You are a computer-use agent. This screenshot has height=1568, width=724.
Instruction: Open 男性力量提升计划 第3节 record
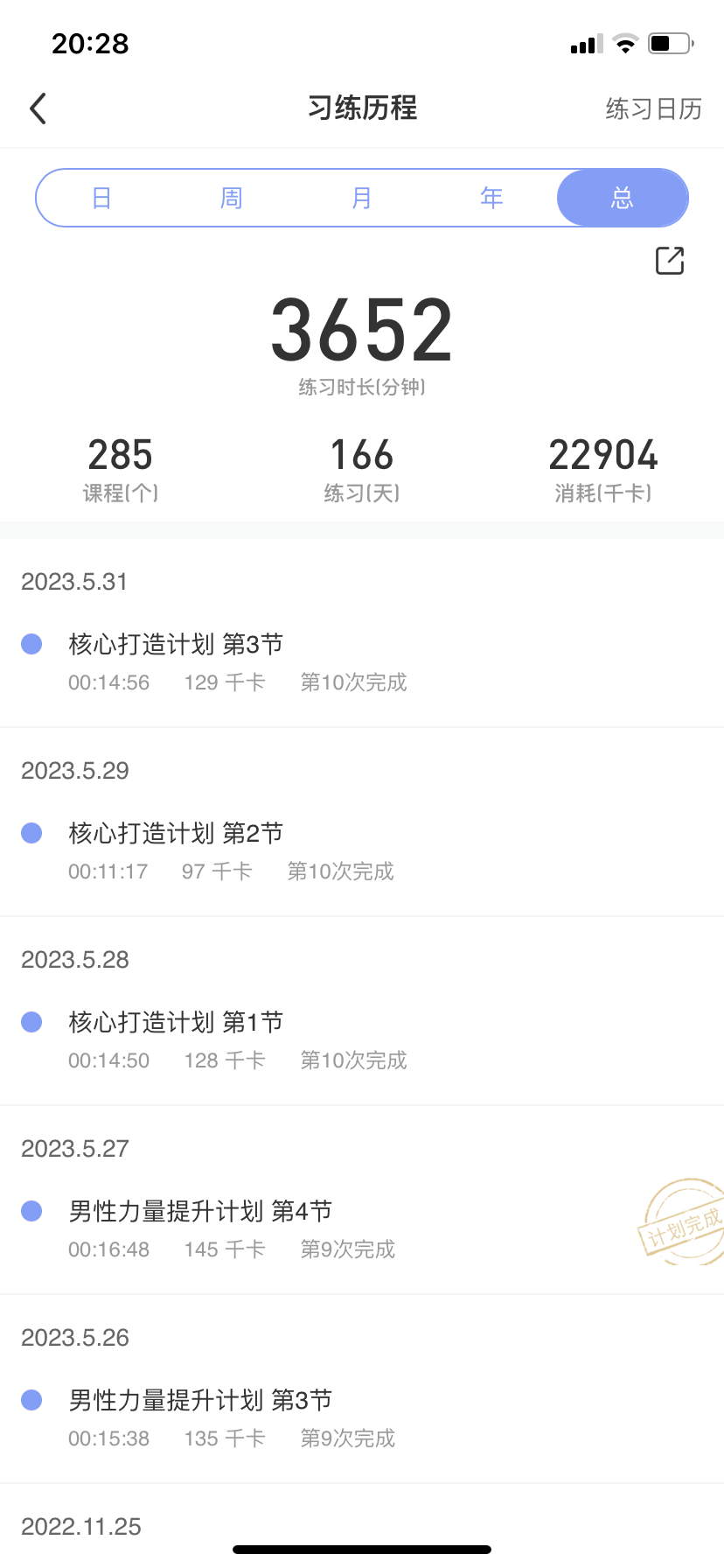[362, 1418]
